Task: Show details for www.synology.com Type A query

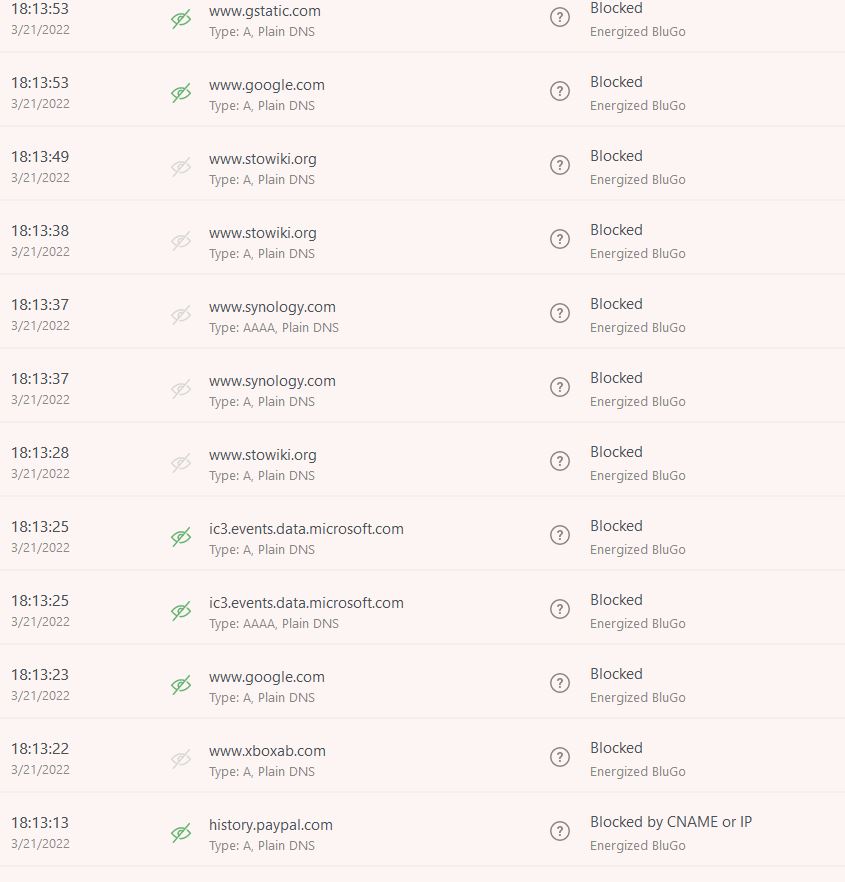Action: click(560, 387)
